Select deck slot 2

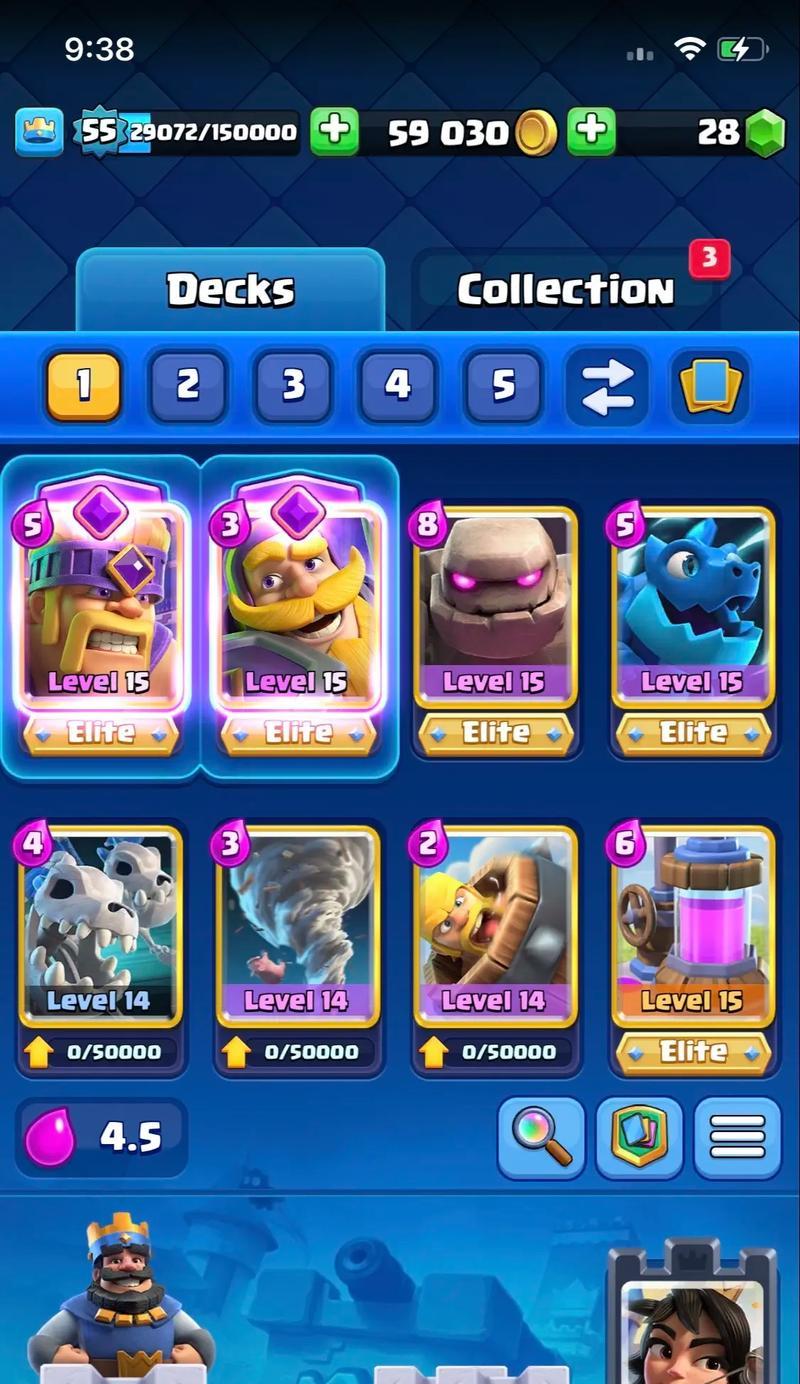[x=188, y=385]
